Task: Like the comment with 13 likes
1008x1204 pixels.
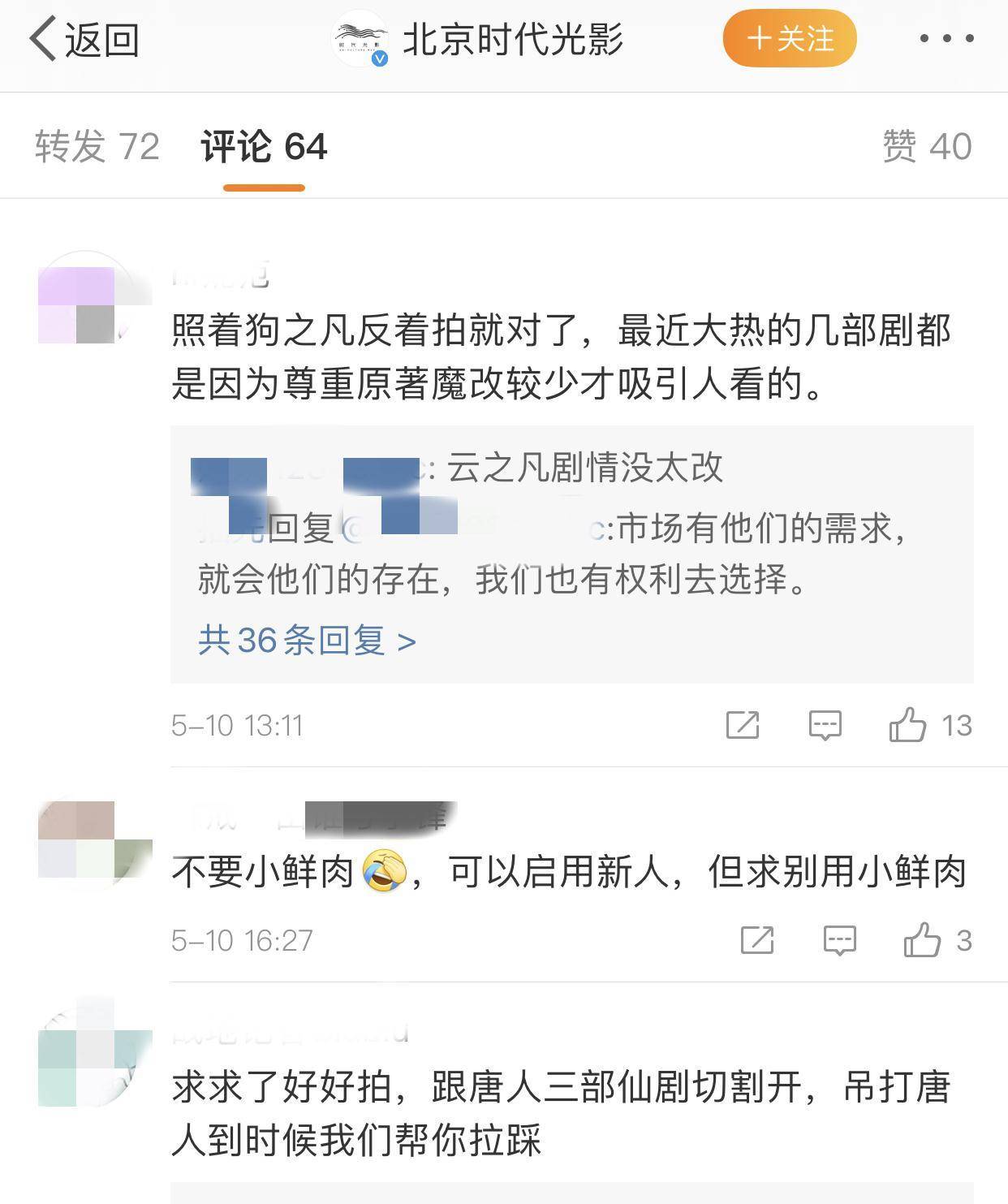Action: click(x=908, y=725)
